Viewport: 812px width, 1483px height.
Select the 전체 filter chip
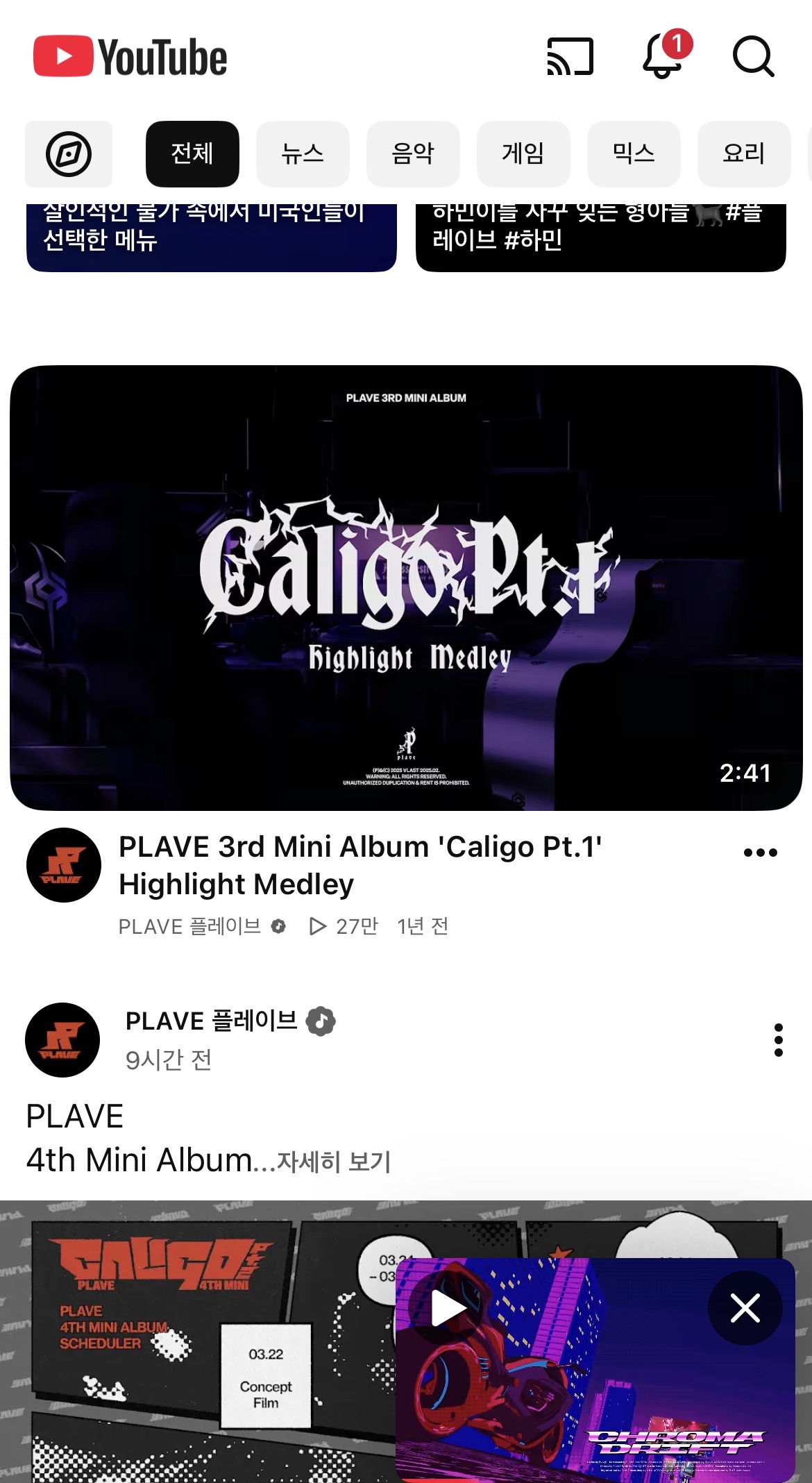[x=192, y=154]
